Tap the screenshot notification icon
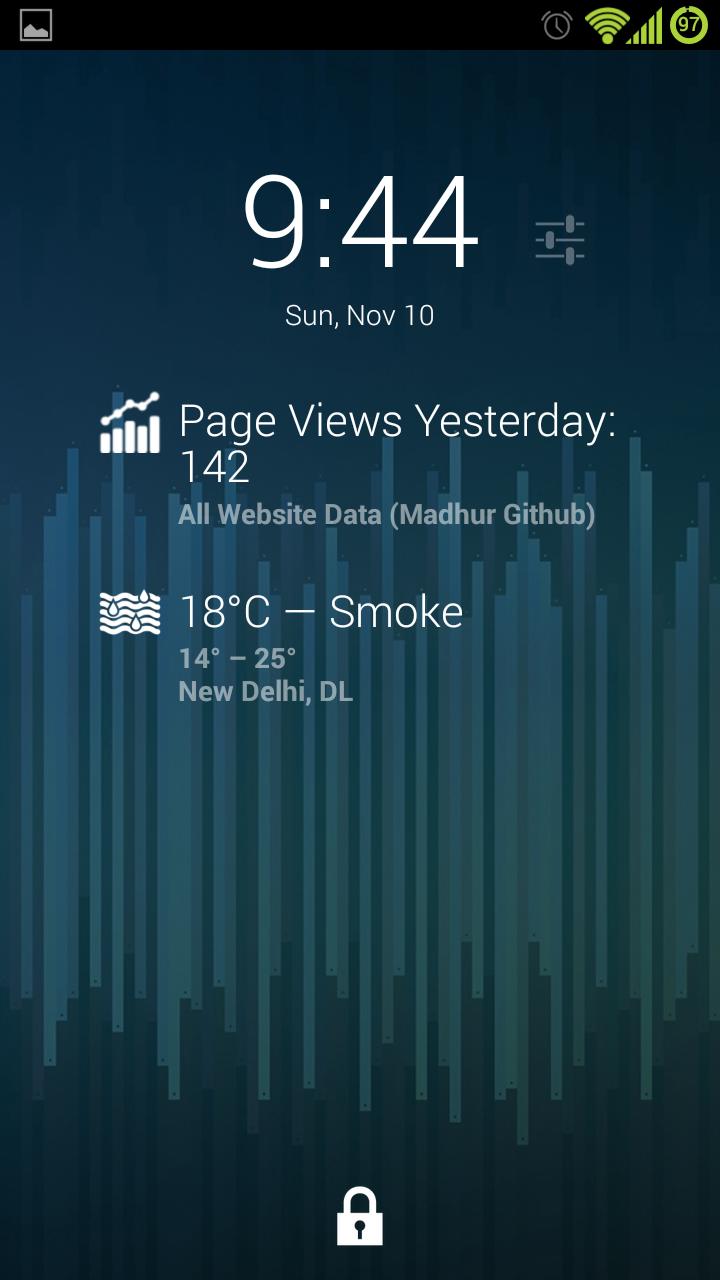The height and width of the screenshot is (1280, 720). [x=35, y=25]
